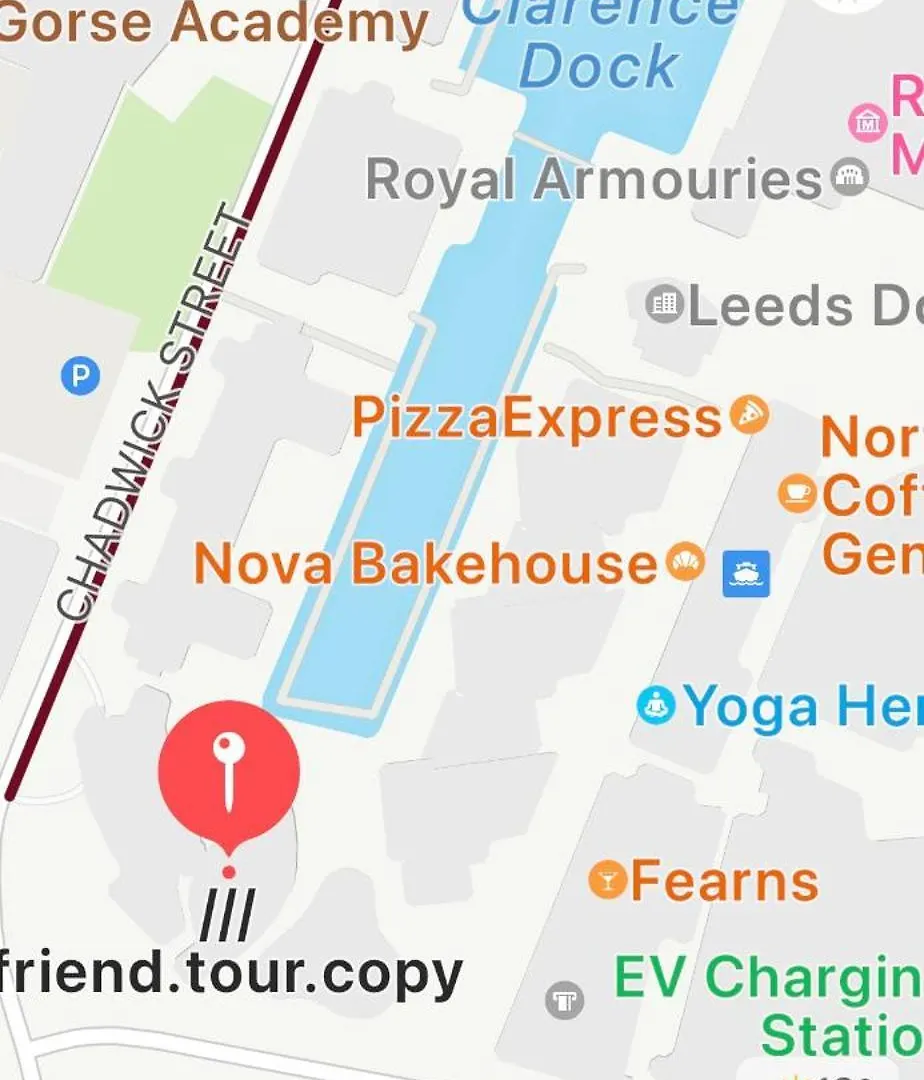Open the Leeds Dock building marker
Screen dimensions: 924x1080
665,303
